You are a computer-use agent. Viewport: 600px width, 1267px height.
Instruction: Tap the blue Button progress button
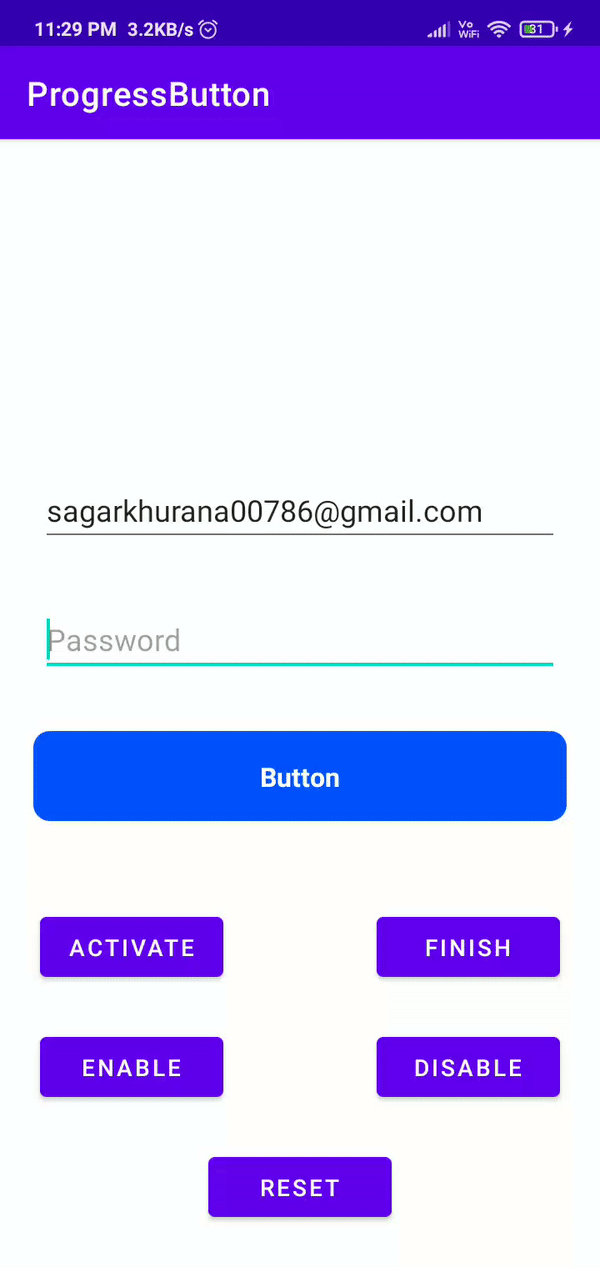coord(300,777)
